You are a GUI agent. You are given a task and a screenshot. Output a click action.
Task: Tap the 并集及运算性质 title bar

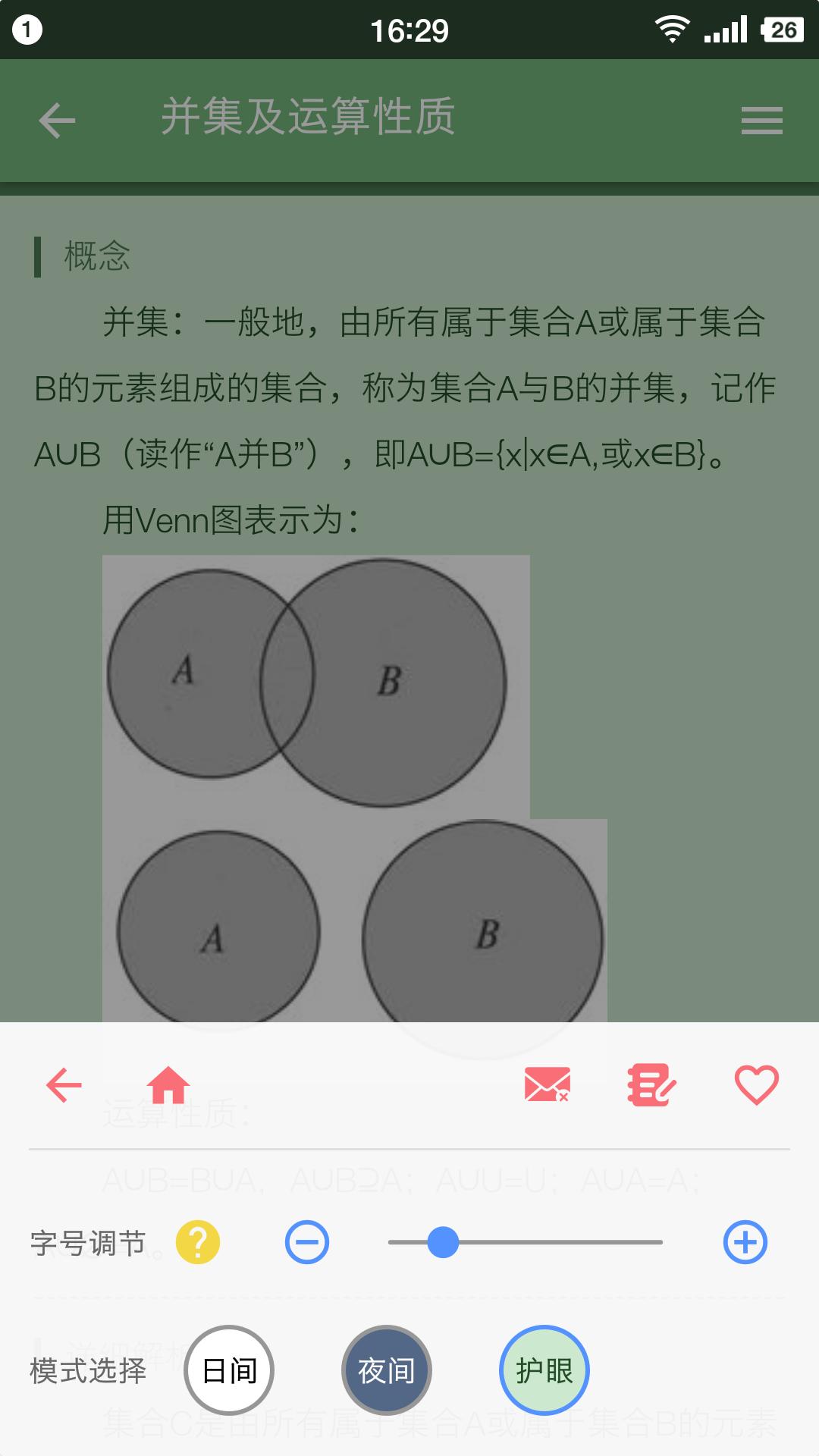click(309, 117)
